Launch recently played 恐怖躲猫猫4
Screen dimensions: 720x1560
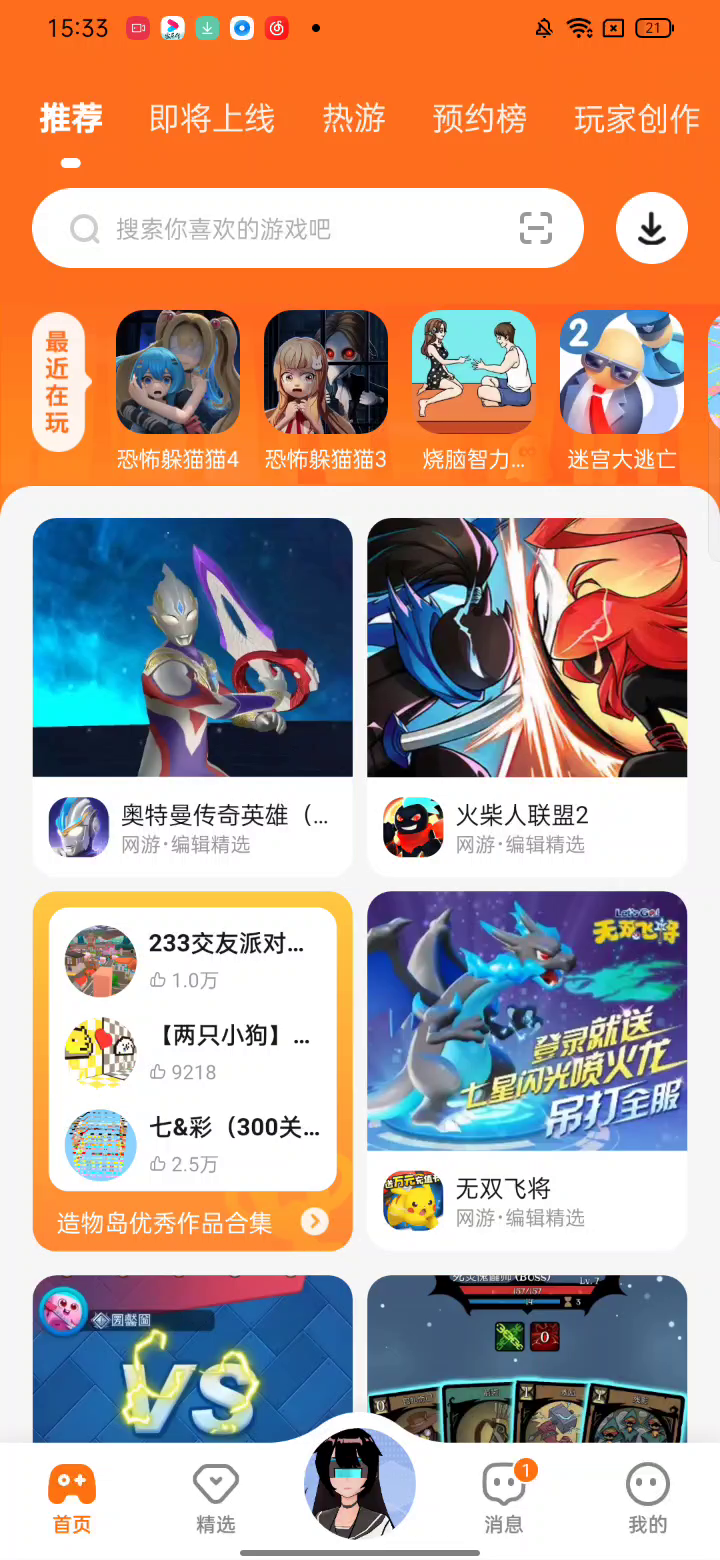pyautogui.click(x=178, y=372)
